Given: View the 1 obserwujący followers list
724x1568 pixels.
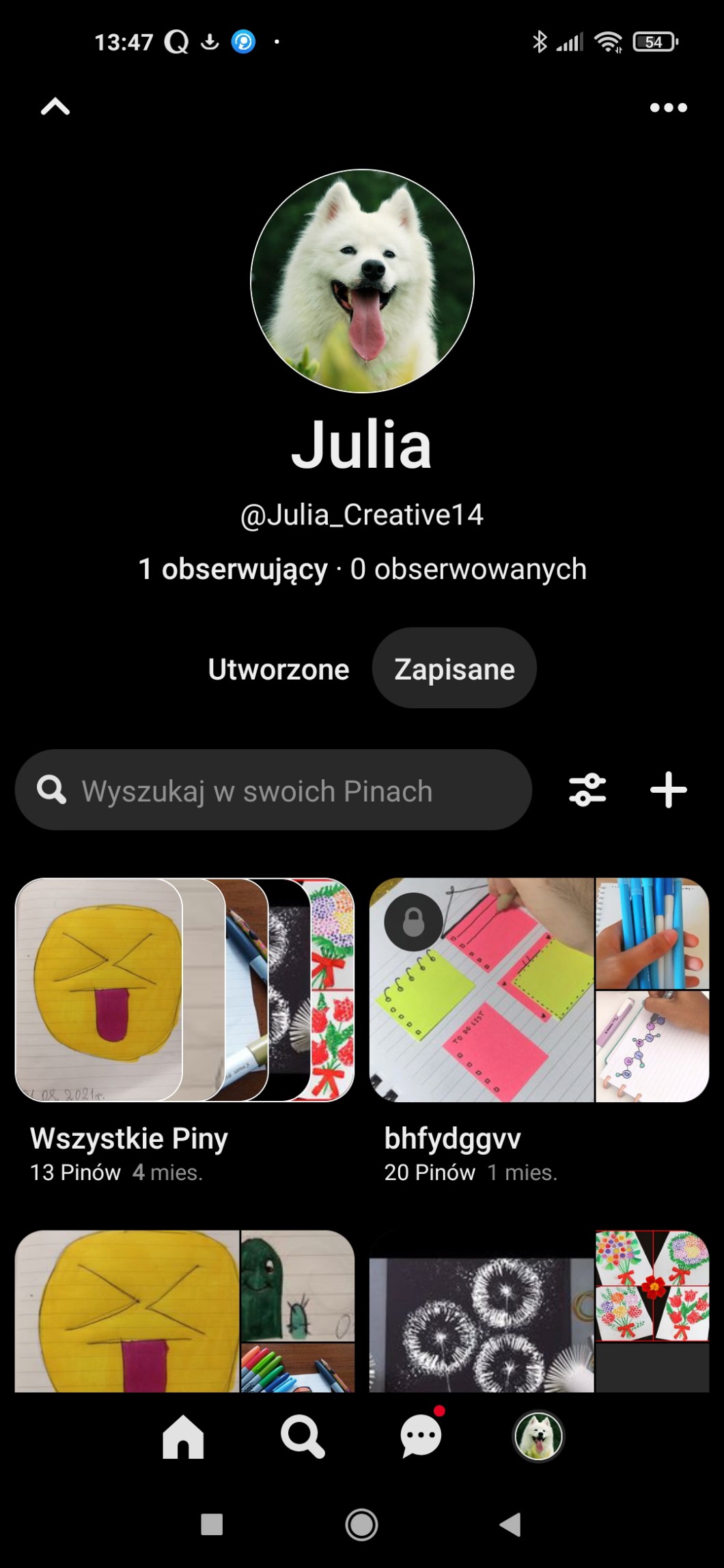Looking at the screenshot, I should click(233, 569).
